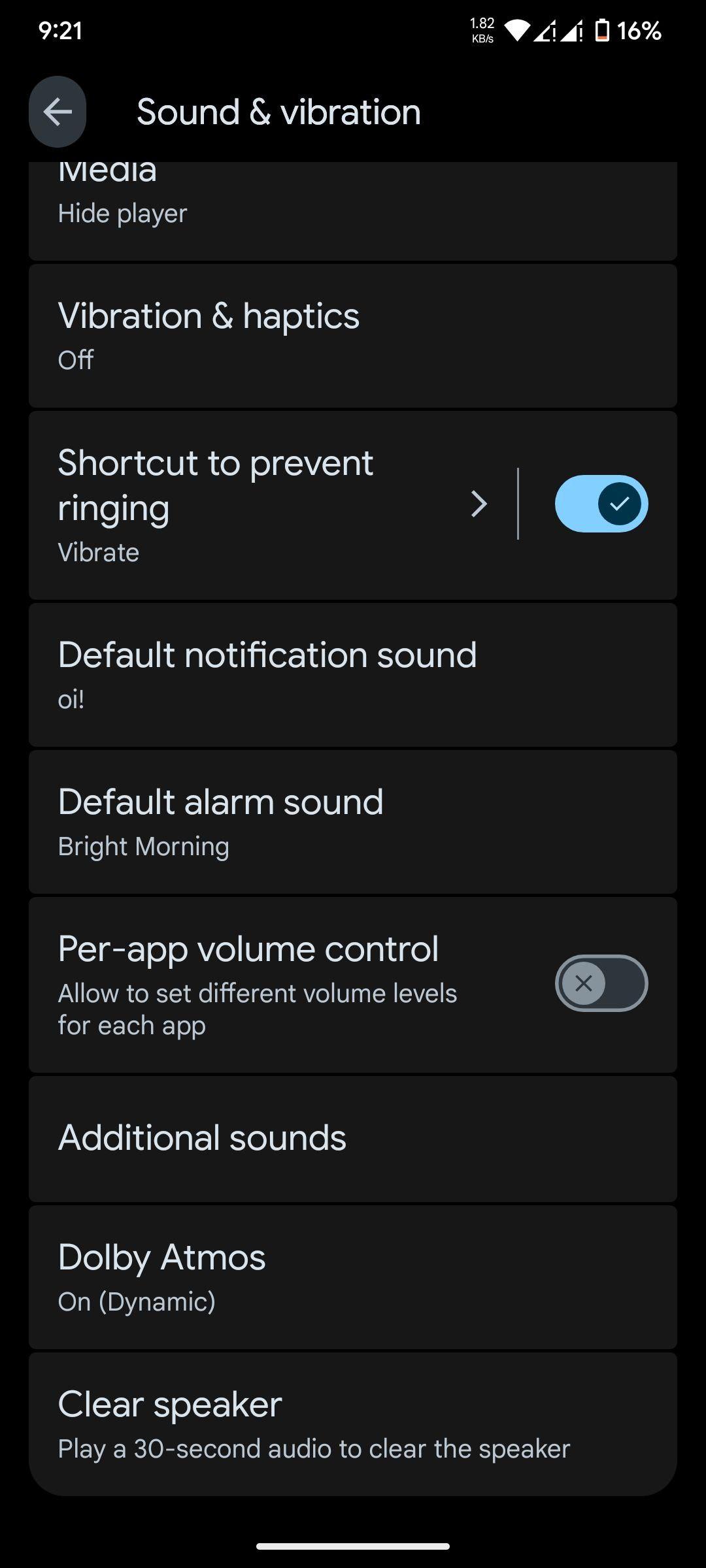Open Additional sounds
The width and height of the screenshot is (706, 1568).
click(x=353, y=1139)
